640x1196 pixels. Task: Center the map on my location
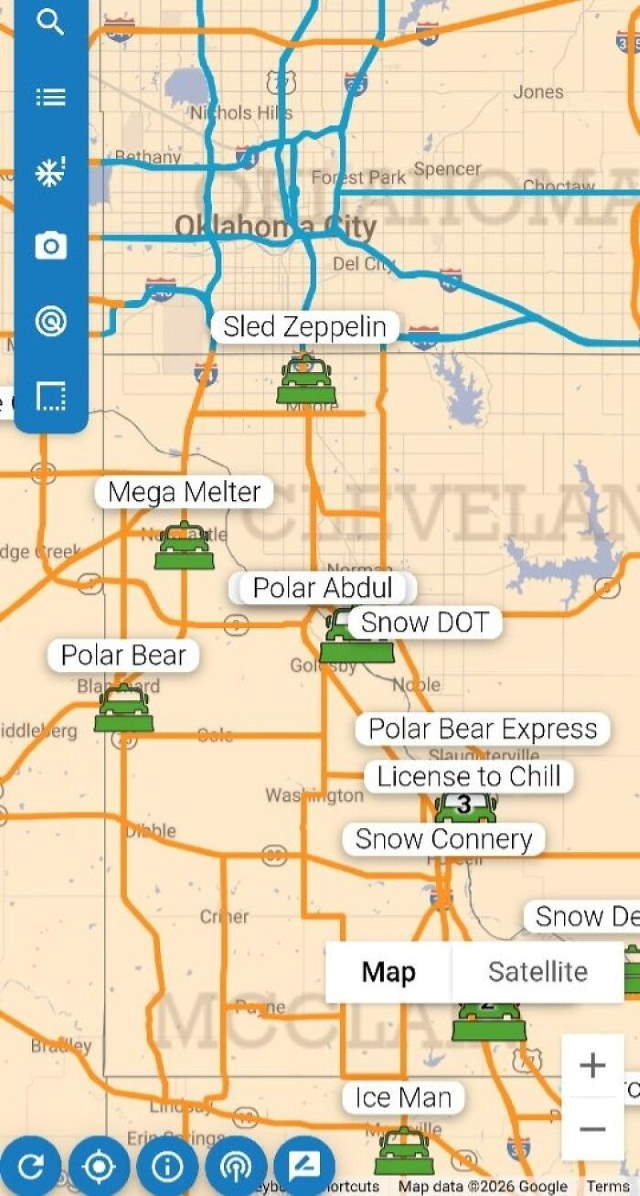tap(98, 1166)
